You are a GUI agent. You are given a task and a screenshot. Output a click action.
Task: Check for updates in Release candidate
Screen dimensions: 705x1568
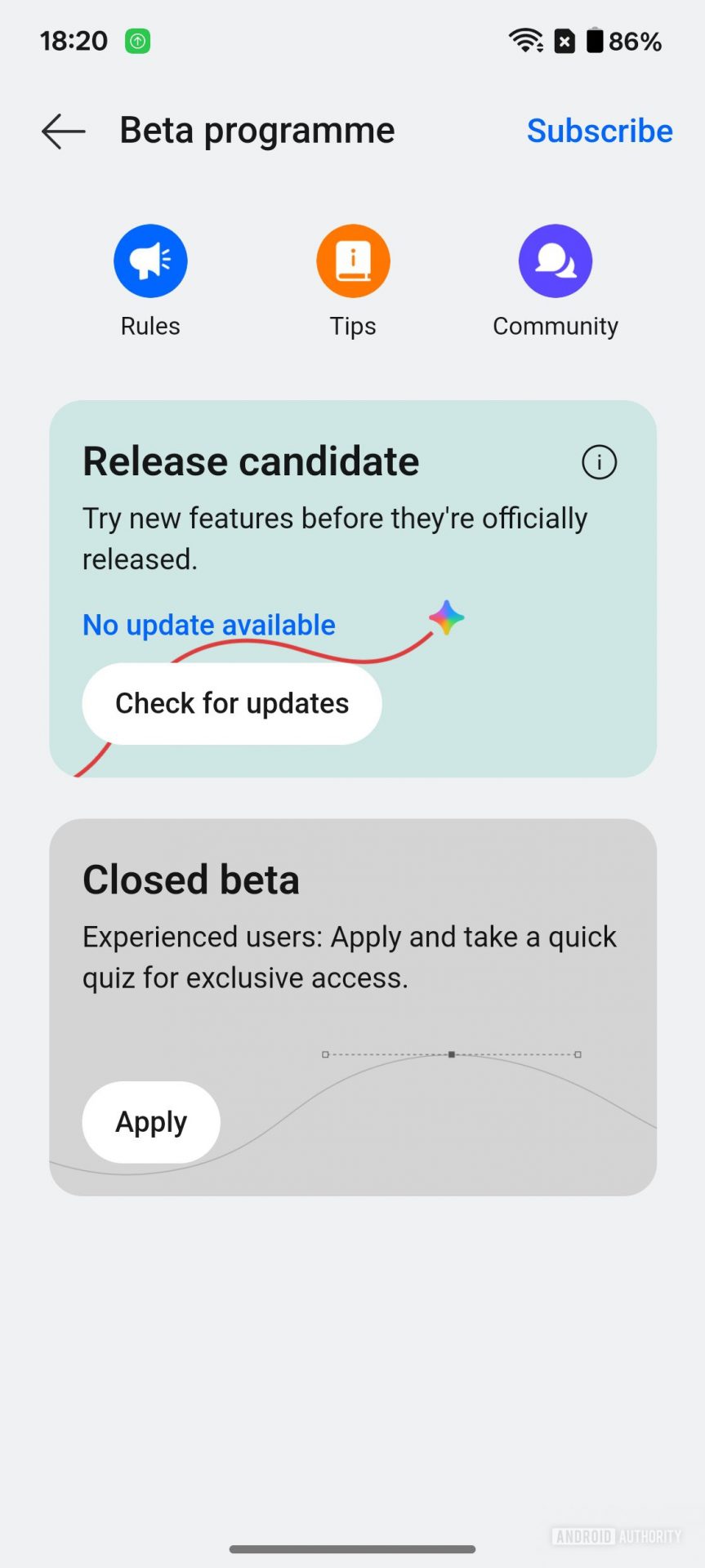click(x=232, y=704)
